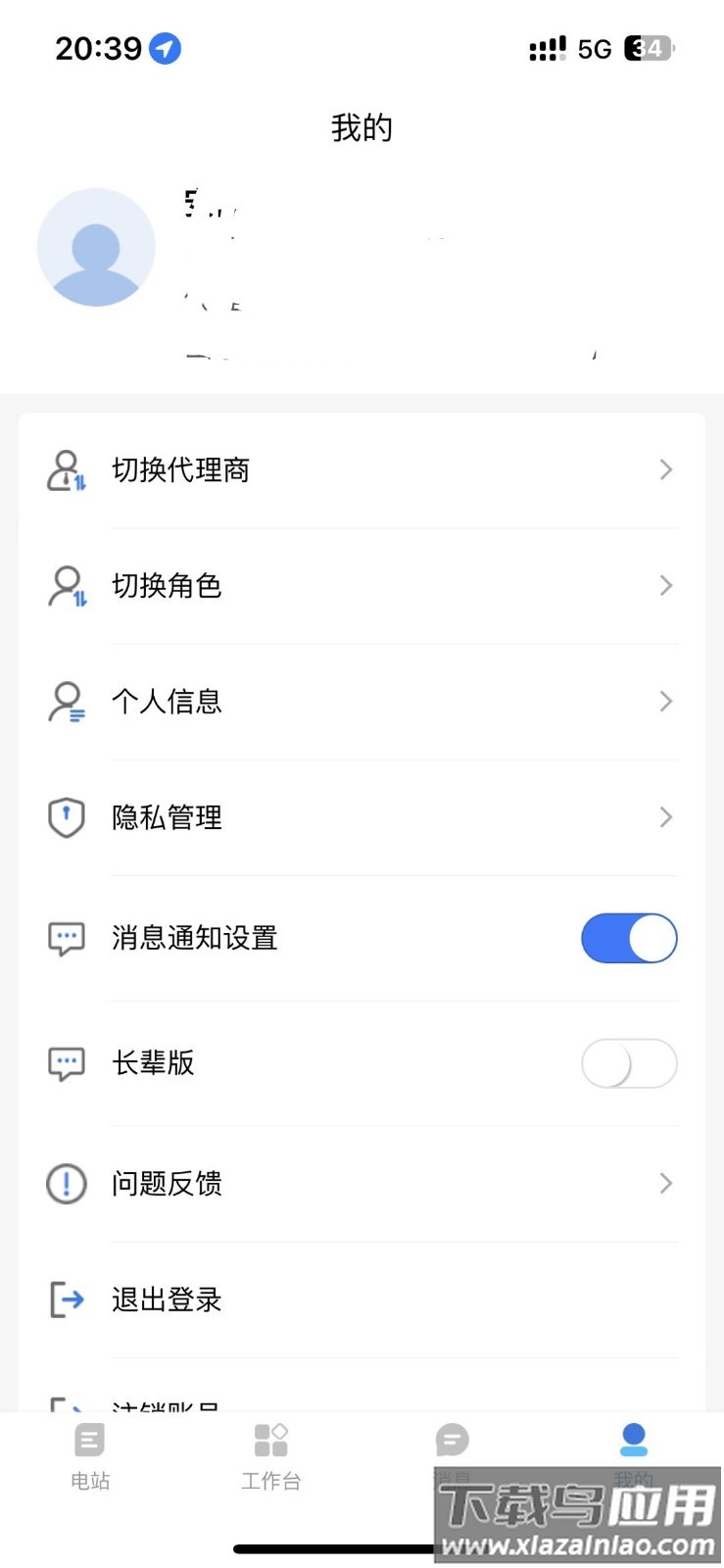Enable the 长辈版 elder mode toggle
The image size is (724, 1568).
coord(629,1063)
